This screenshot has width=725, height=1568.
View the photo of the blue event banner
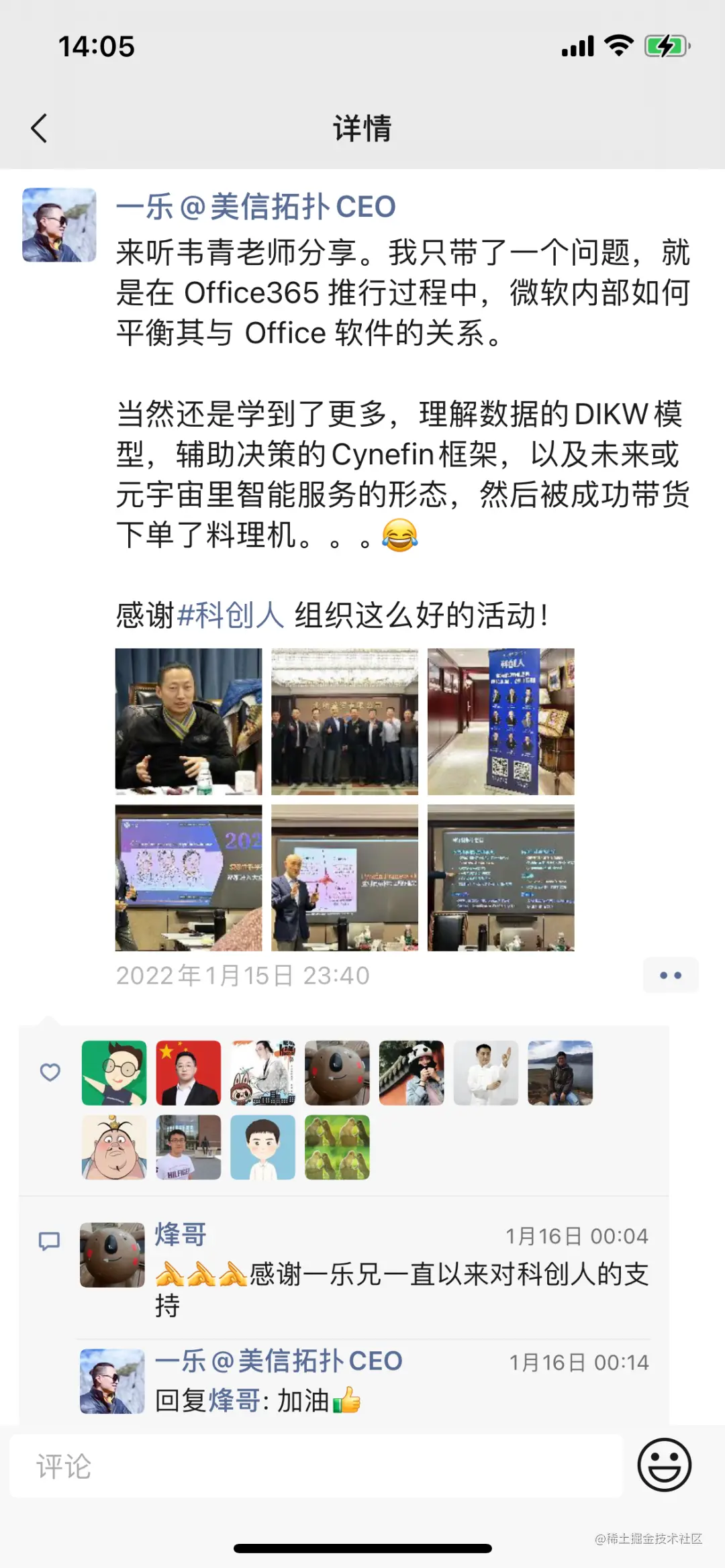501,721
